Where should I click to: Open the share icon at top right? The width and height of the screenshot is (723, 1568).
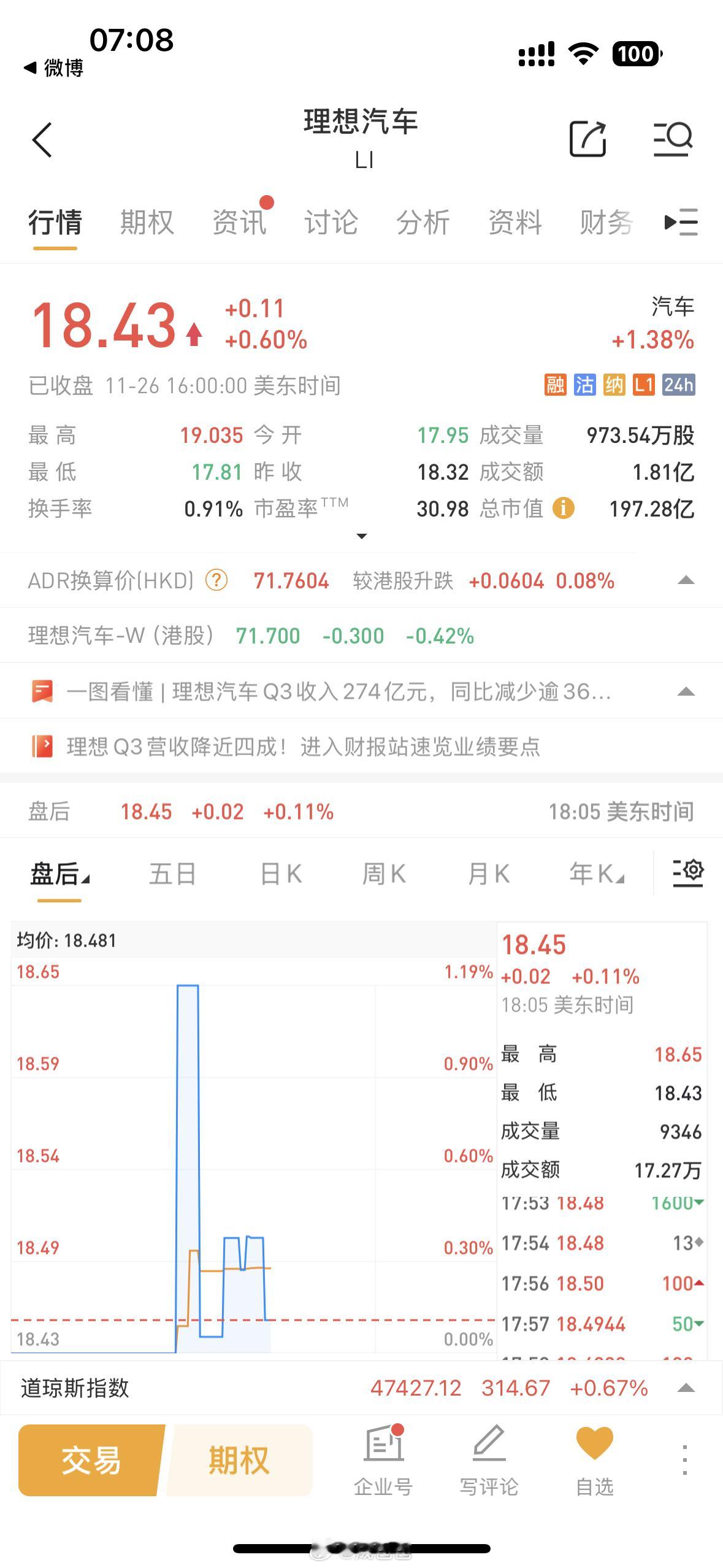pyautogui.click(x=589, y=139)
